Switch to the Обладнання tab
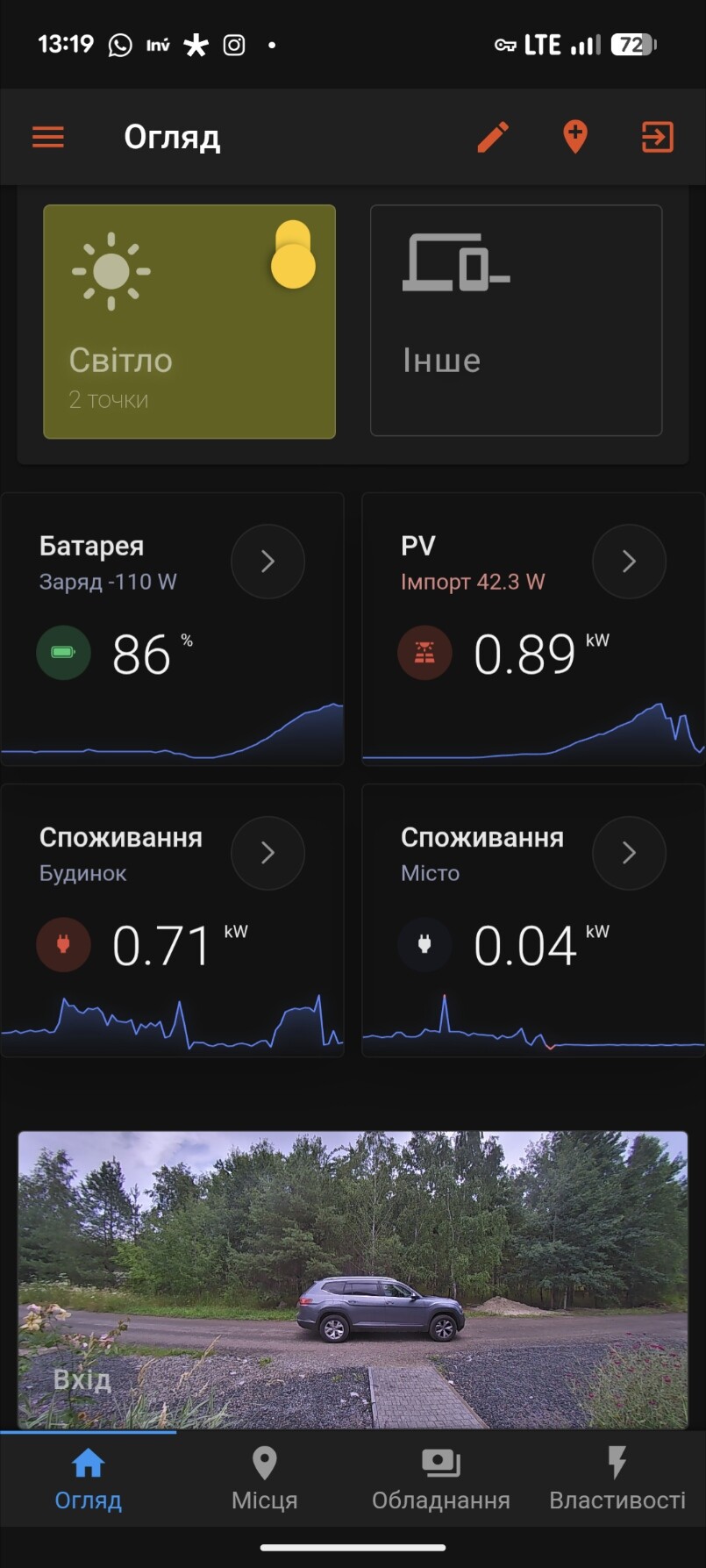Image resolution: width=706 pixels, height=1568 pixels. tap(441, 1479)
